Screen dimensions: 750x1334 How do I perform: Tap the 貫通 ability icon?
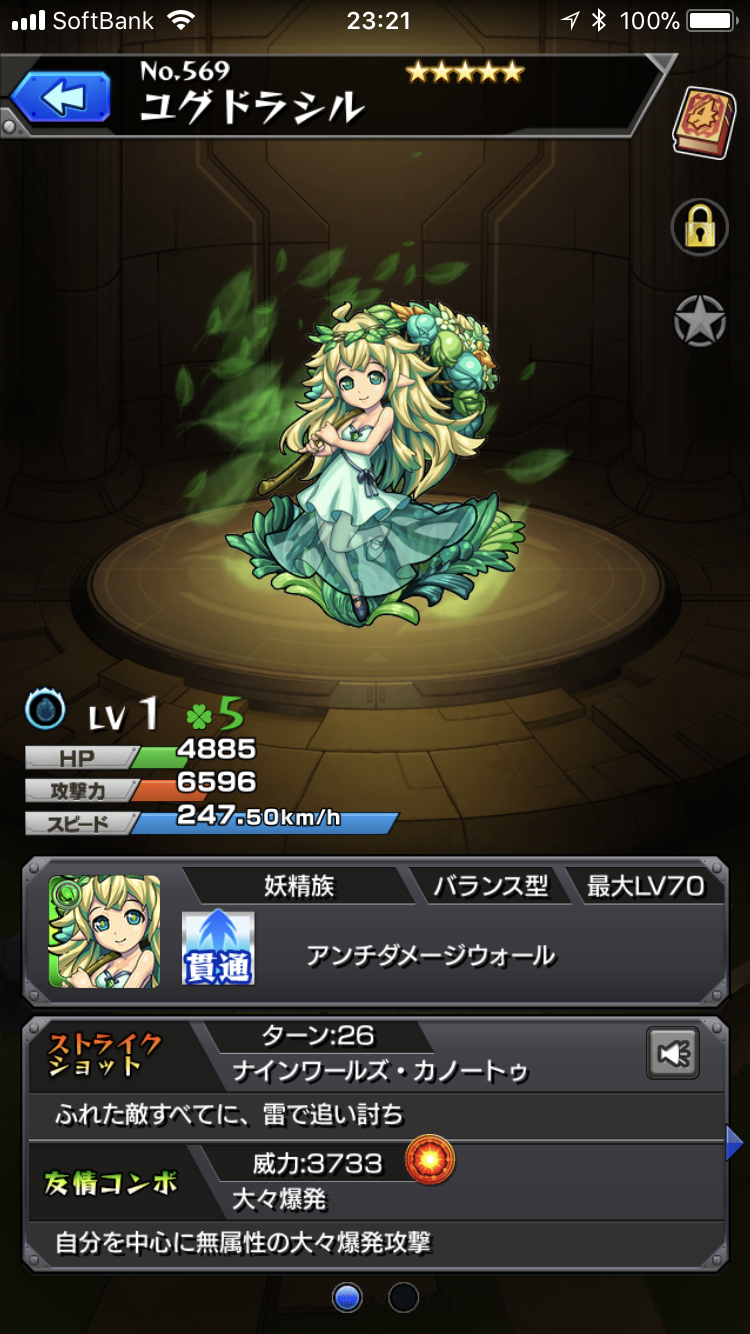(x=218, y=947)
